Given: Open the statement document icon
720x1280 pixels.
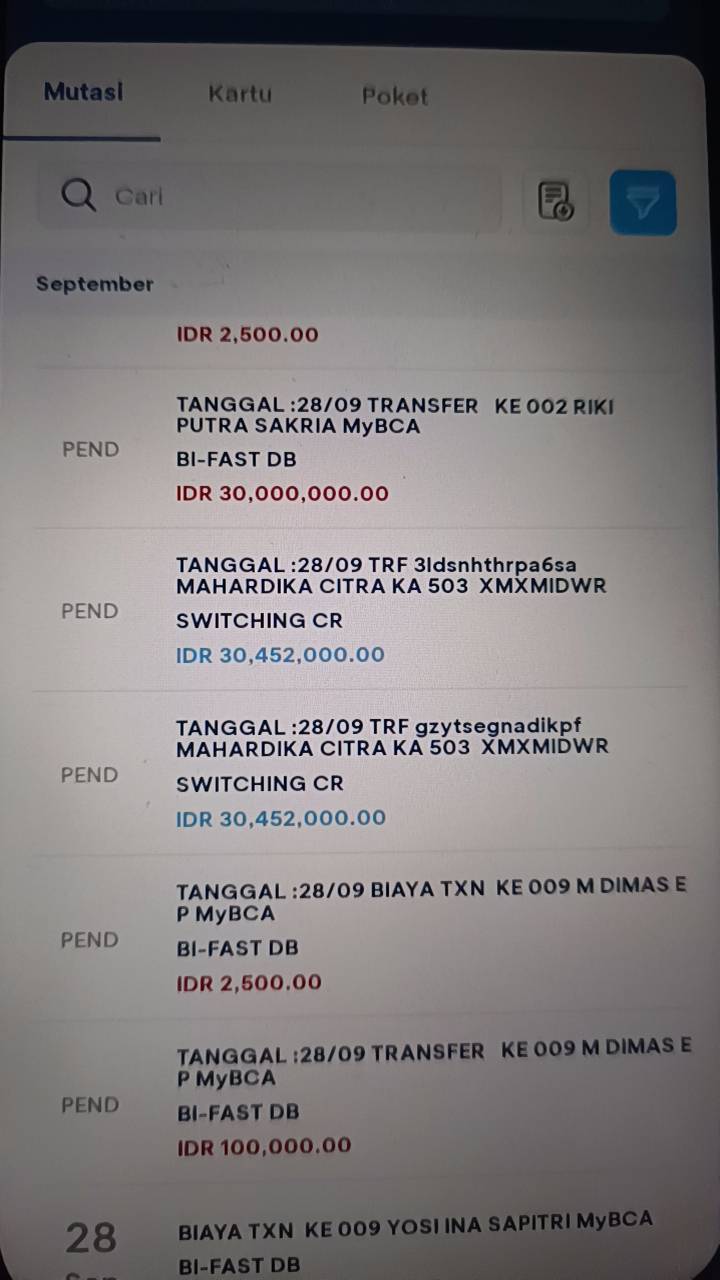Looking at the screenshot, I should tap(556, 201).
